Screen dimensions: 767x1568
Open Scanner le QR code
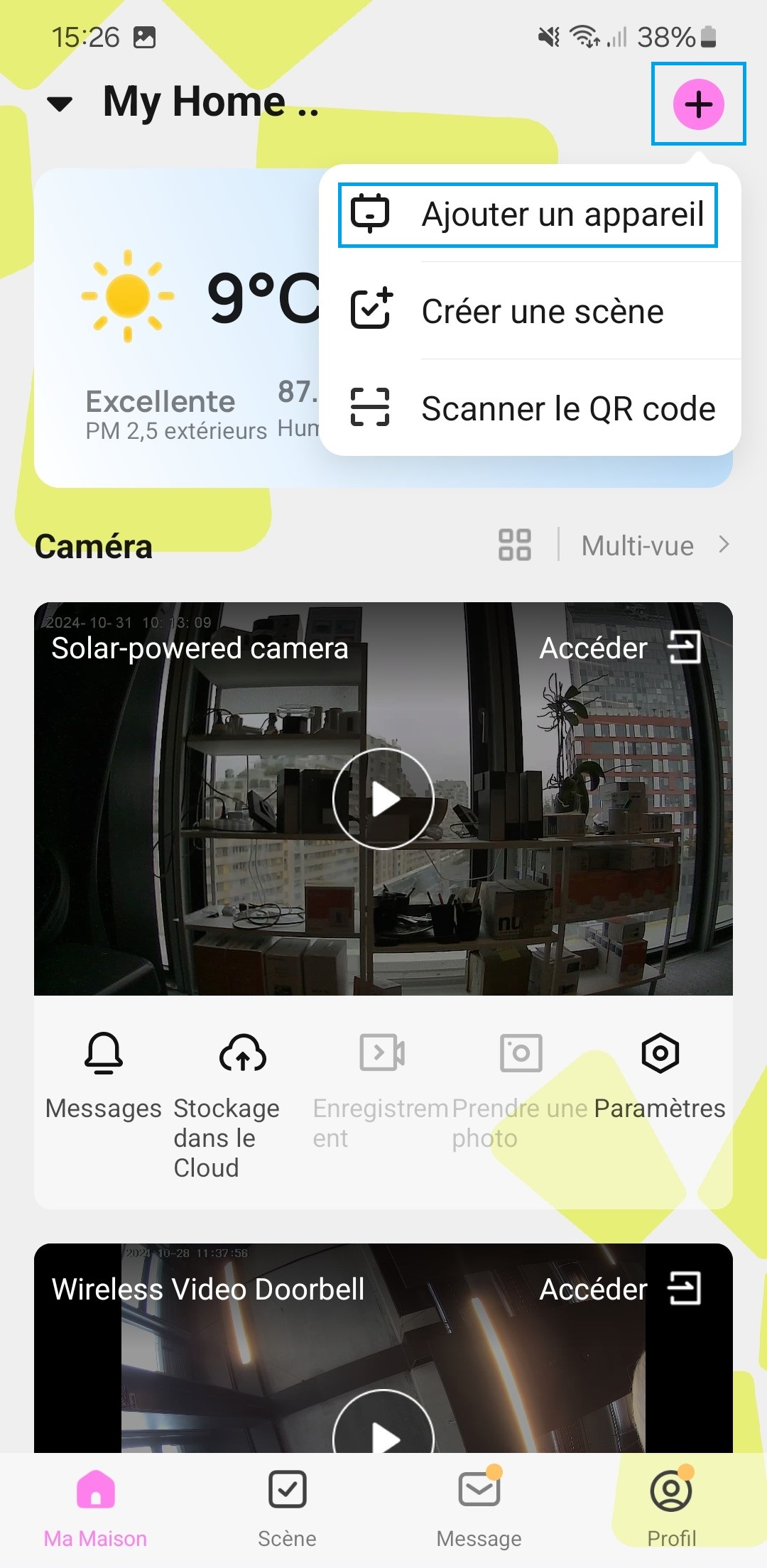point(528,408)
